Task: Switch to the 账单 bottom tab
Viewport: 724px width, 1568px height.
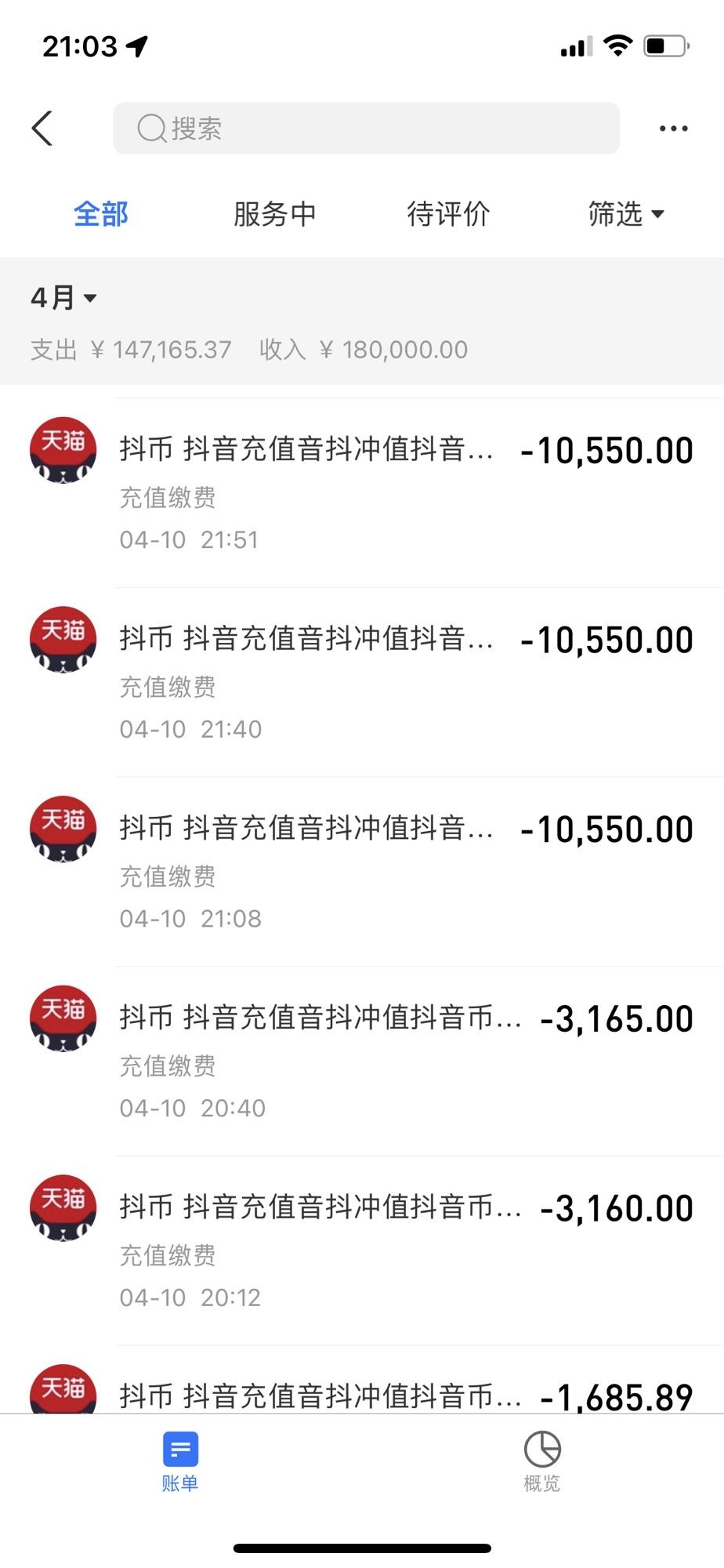Action: [x=180, y=1461]
